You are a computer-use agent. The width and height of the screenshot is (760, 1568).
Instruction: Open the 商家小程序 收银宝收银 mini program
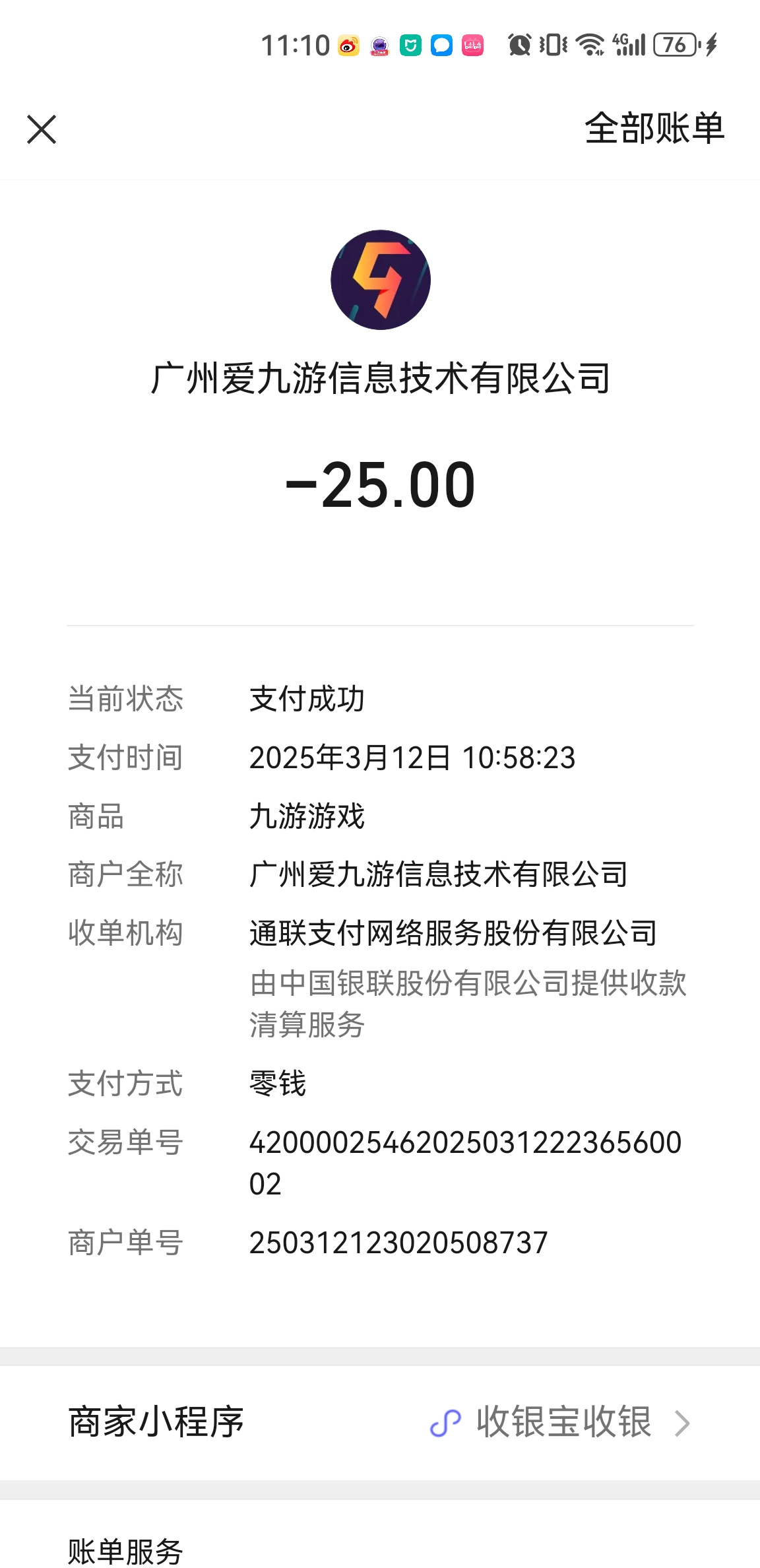[x=380, y=1422]
